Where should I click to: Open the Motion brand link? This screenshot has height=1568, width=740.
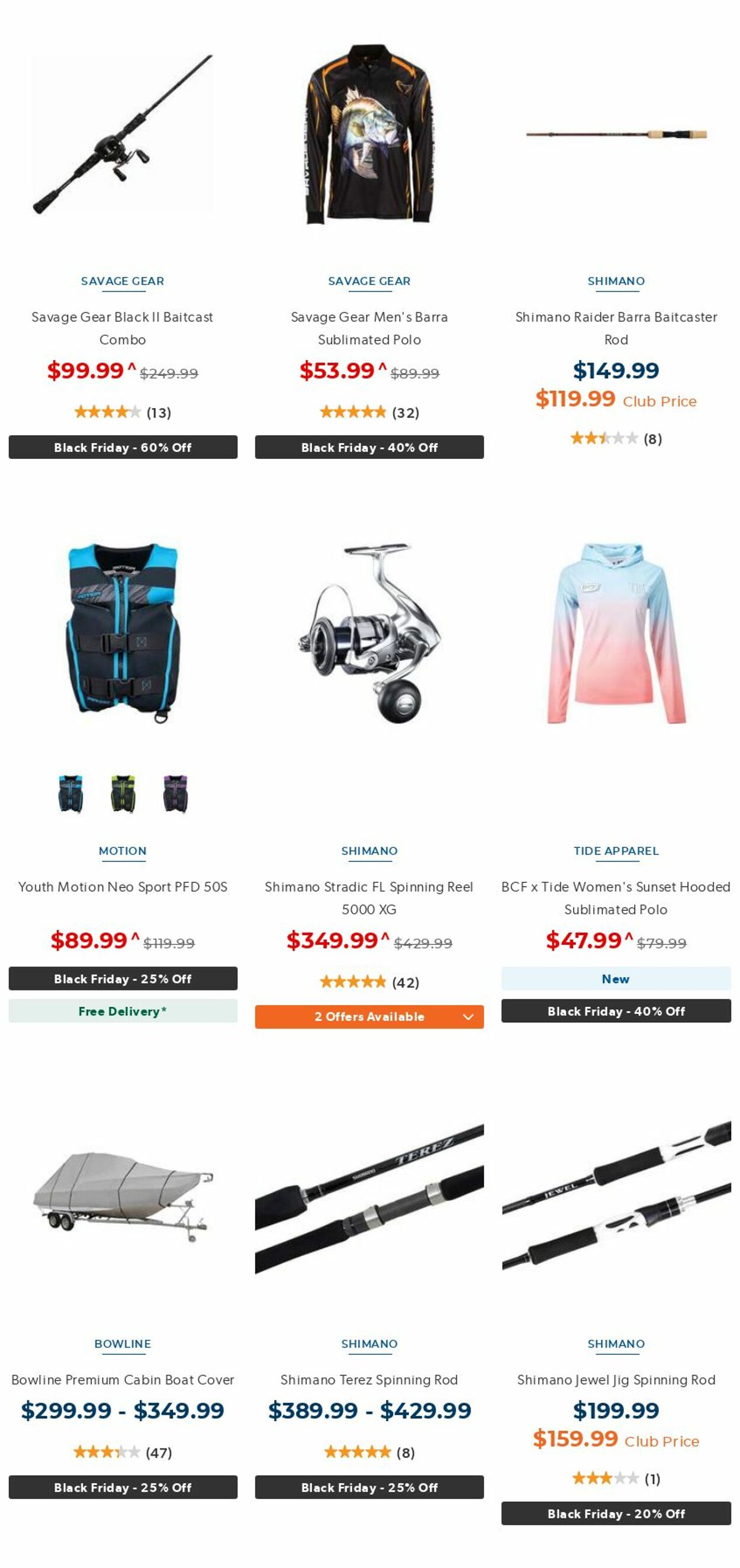click(x=123, y=850)
